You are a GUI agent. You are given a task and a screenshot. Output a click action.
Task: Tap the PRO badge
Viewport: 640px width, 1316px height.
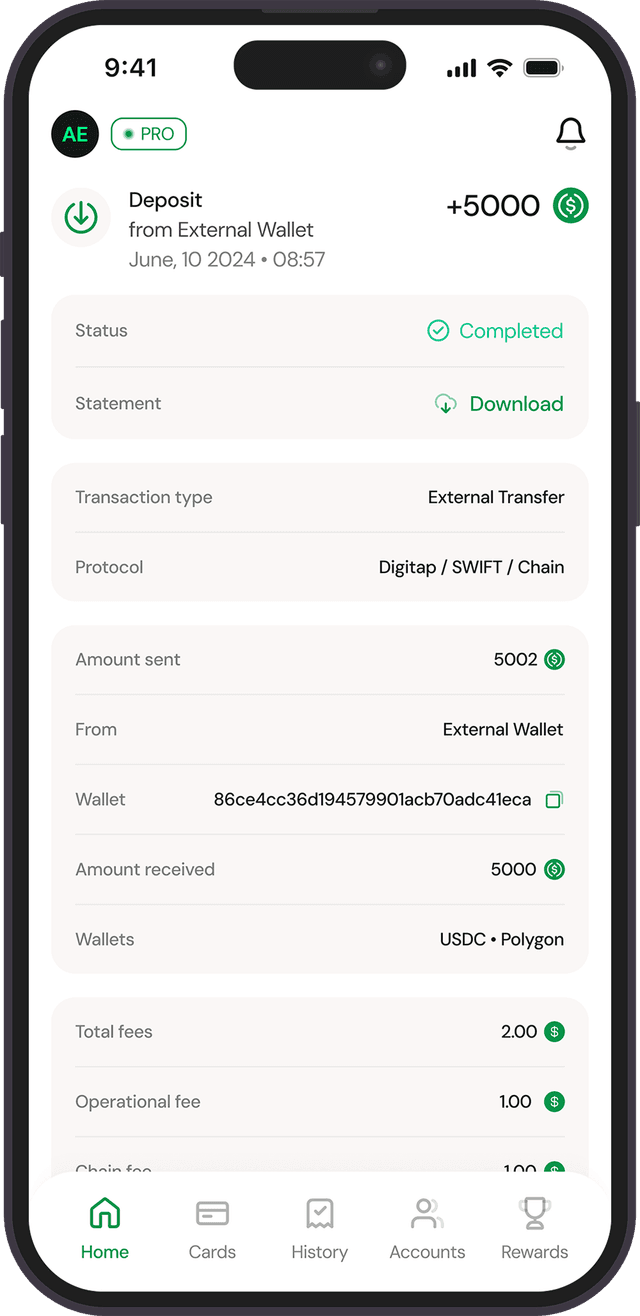point(149,134)
